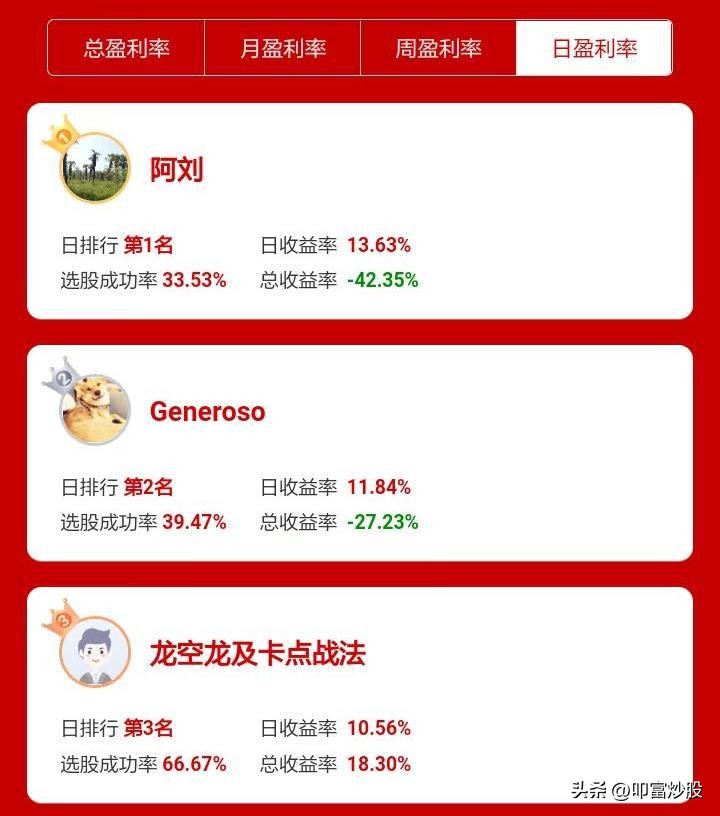The height and width of the screenshot is (816, 720).
Task: Click the cartoon avatar of 龙空龙及卡点战法
Action: [x=95, y=650]
